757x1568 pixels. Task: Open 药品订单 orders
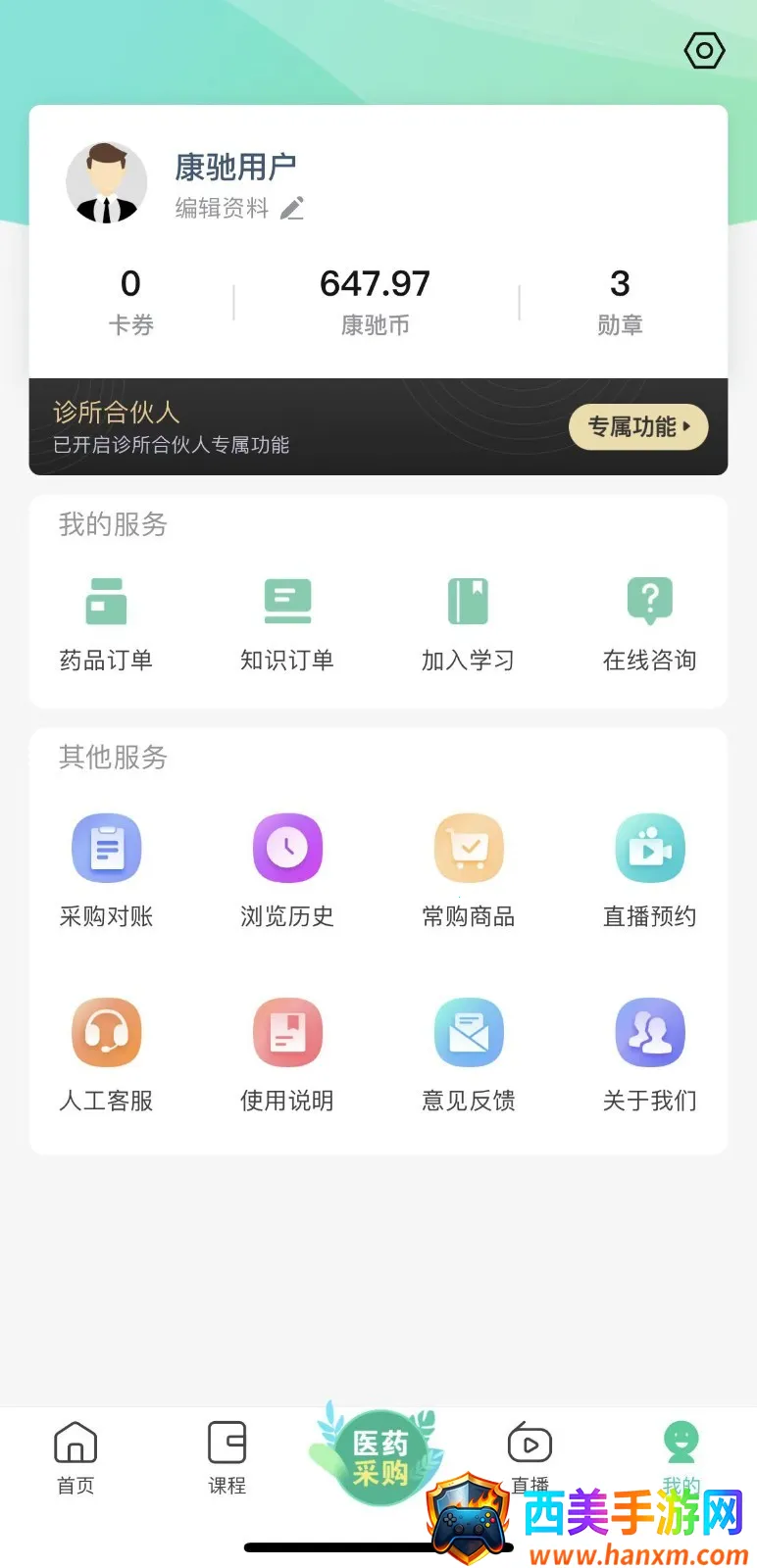106,622
